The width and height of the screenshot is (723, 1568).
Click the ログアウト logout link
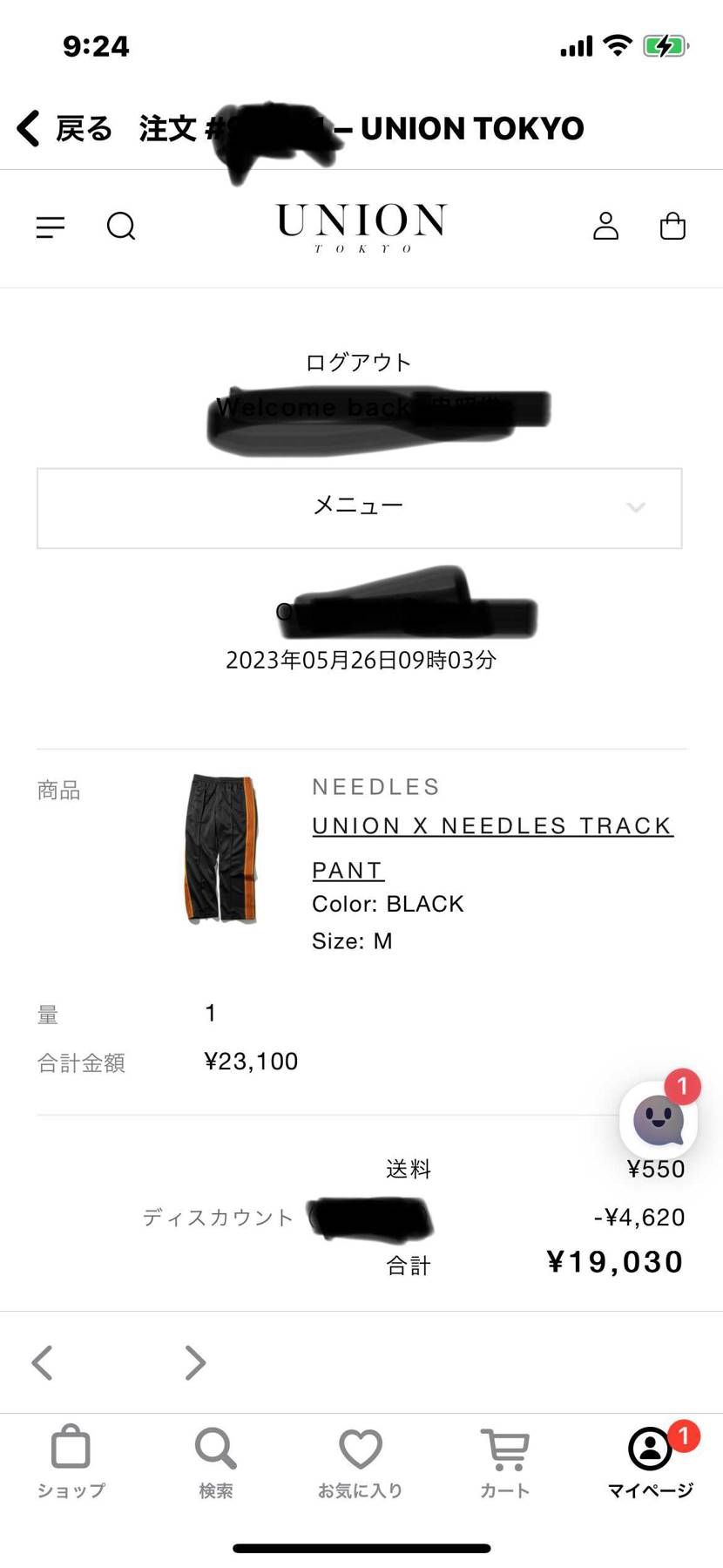pos(358,361)
